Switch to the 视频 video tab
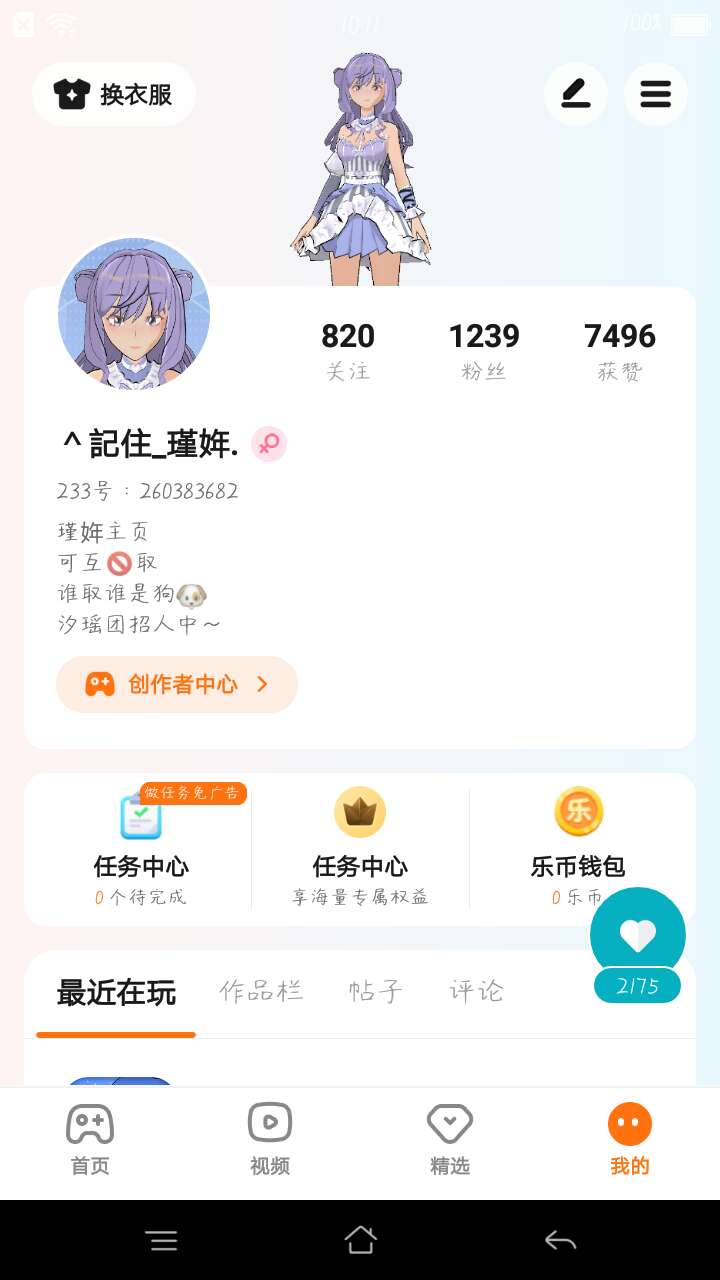720x1280 pixels. [270, 1140]
